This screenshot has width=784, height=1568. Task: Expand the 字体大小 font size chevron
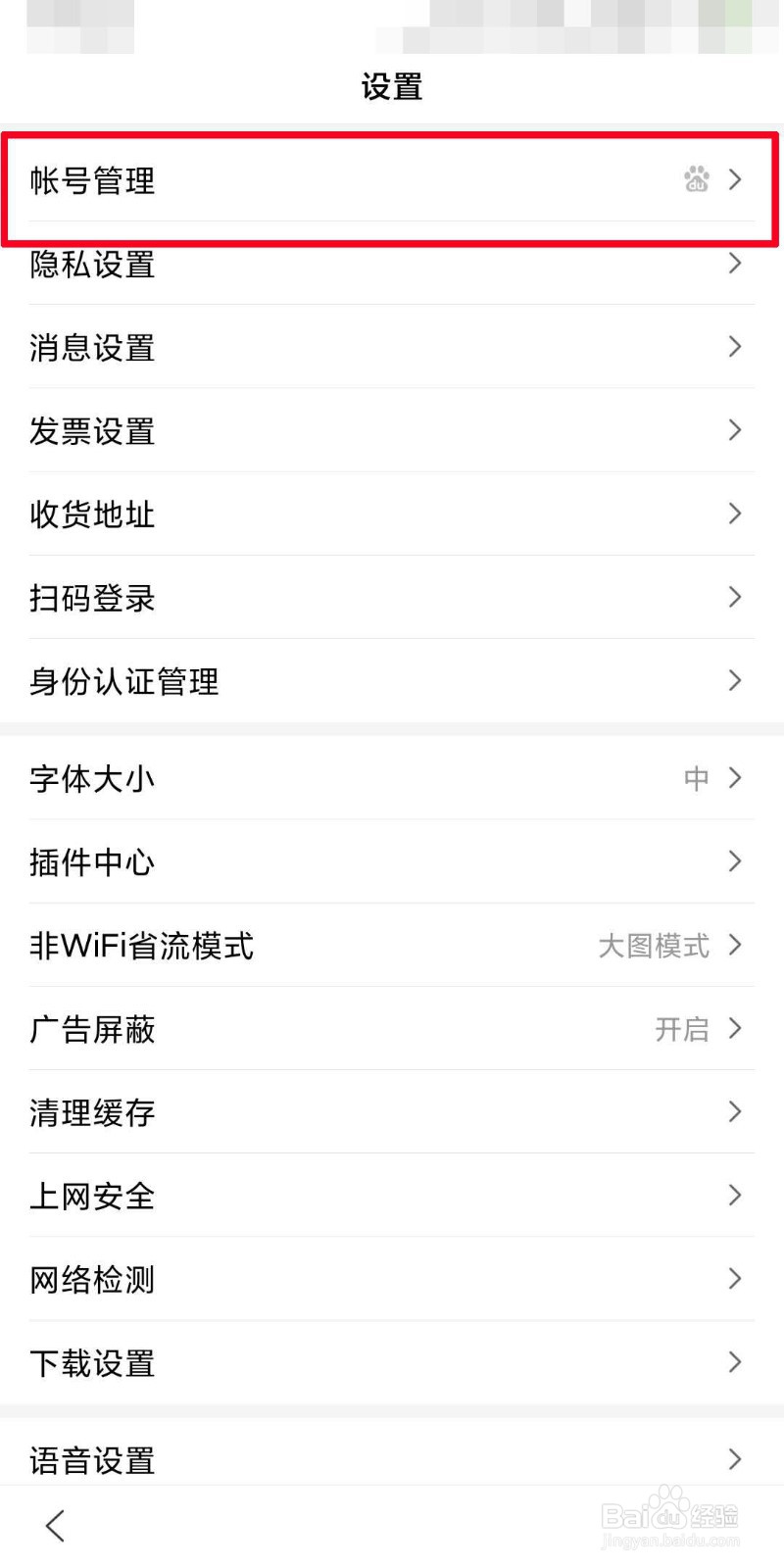tap(734, 778)
